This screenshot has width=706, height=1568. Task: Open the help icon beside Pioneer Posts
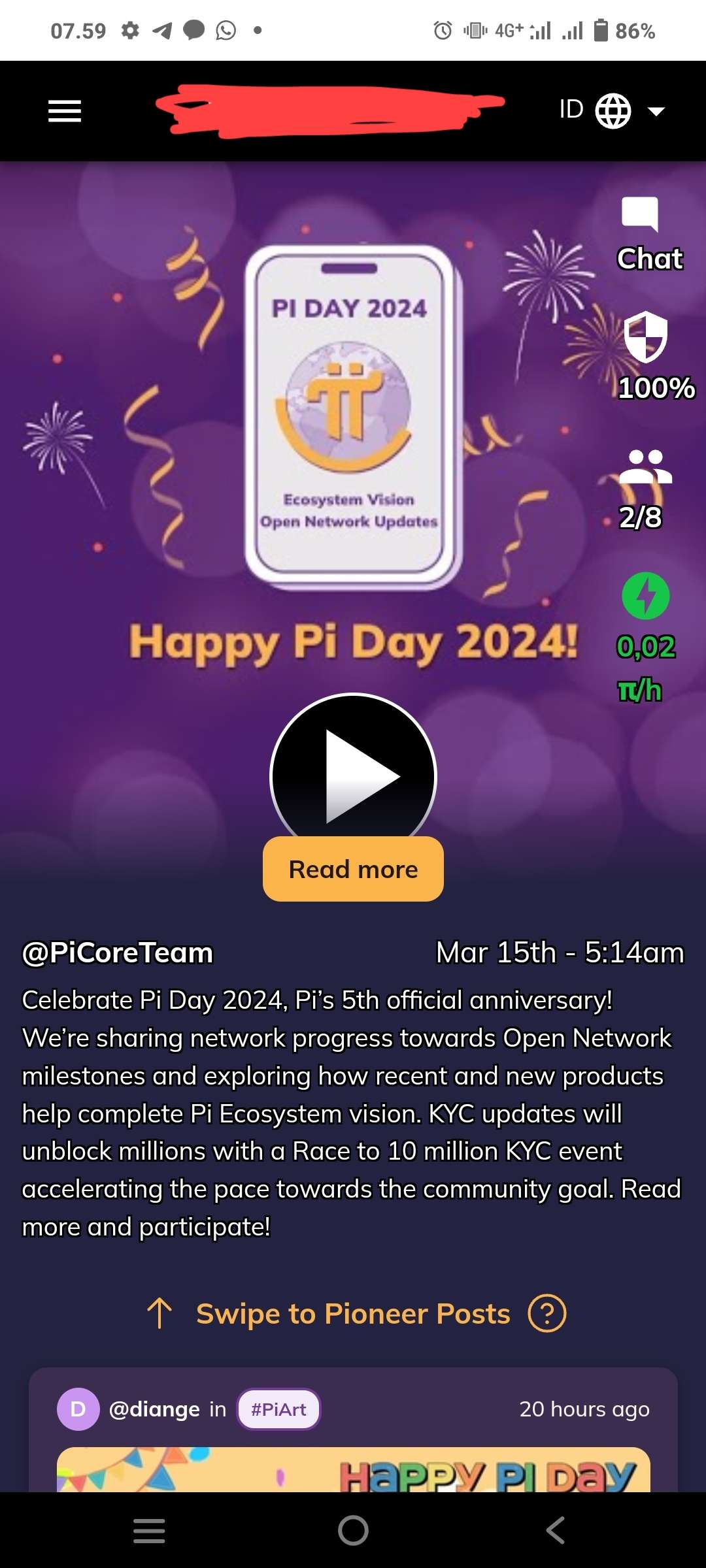(547, 1313)
